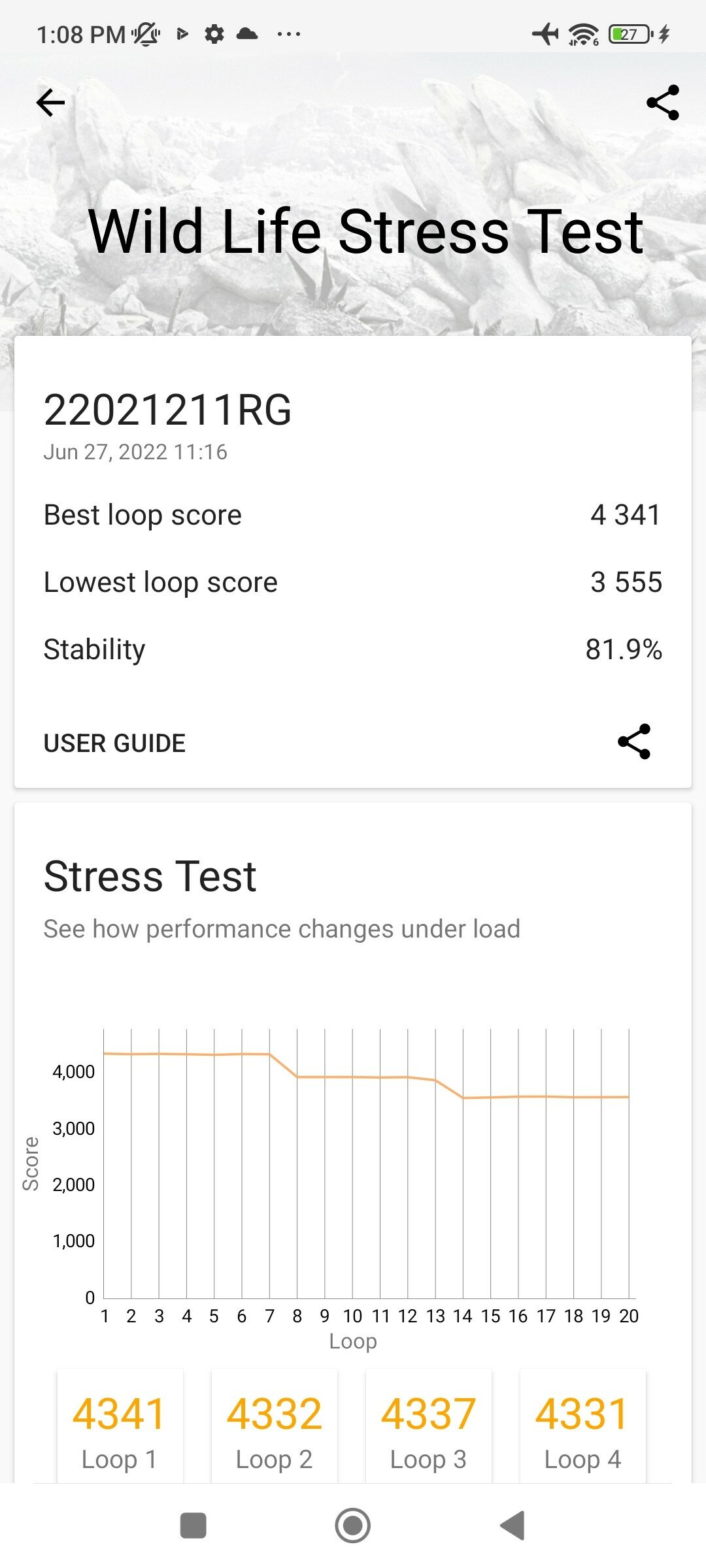
Task: Tap the system back triangle
Action: pyautogui.click(x=513, y=1526)
